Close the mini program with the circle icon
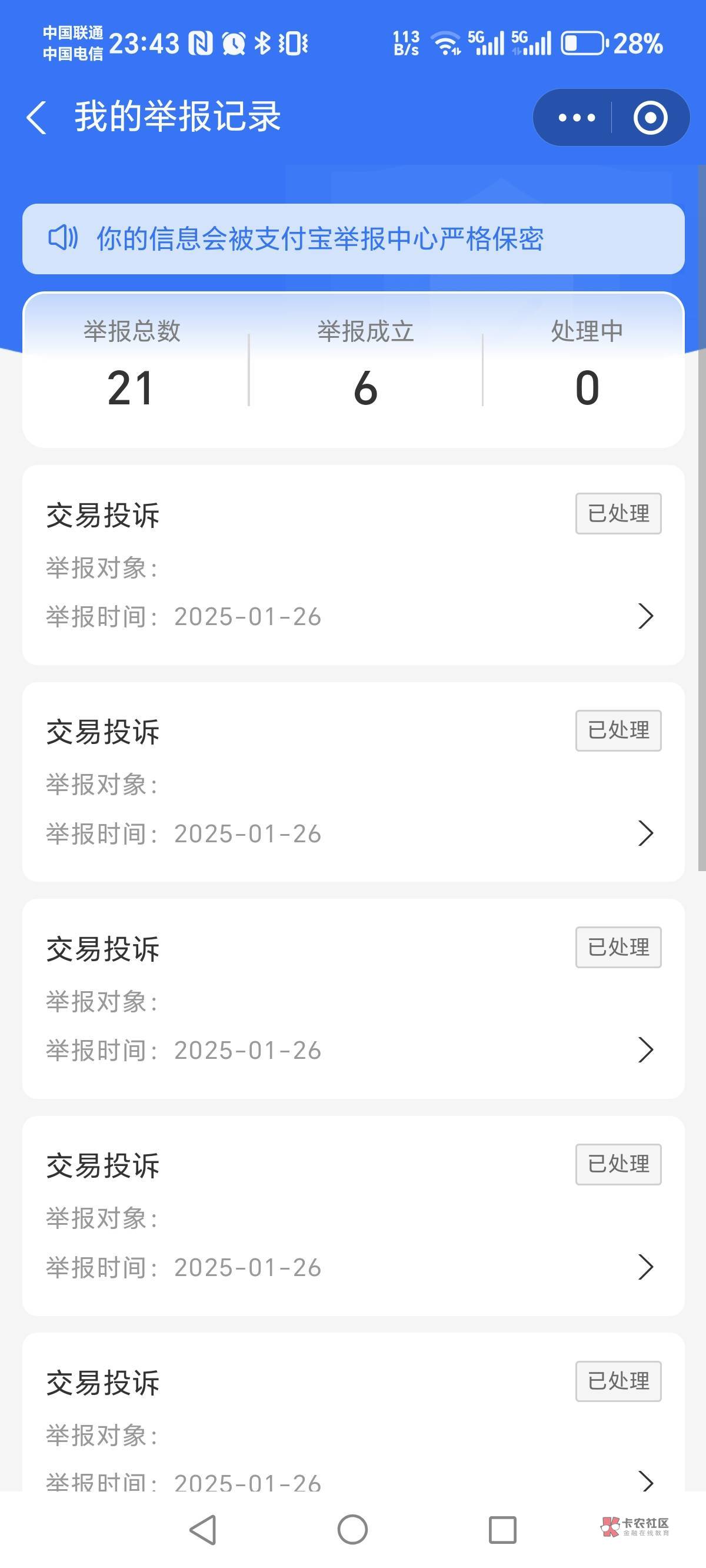706x1568 pixels. coord(650,118)
